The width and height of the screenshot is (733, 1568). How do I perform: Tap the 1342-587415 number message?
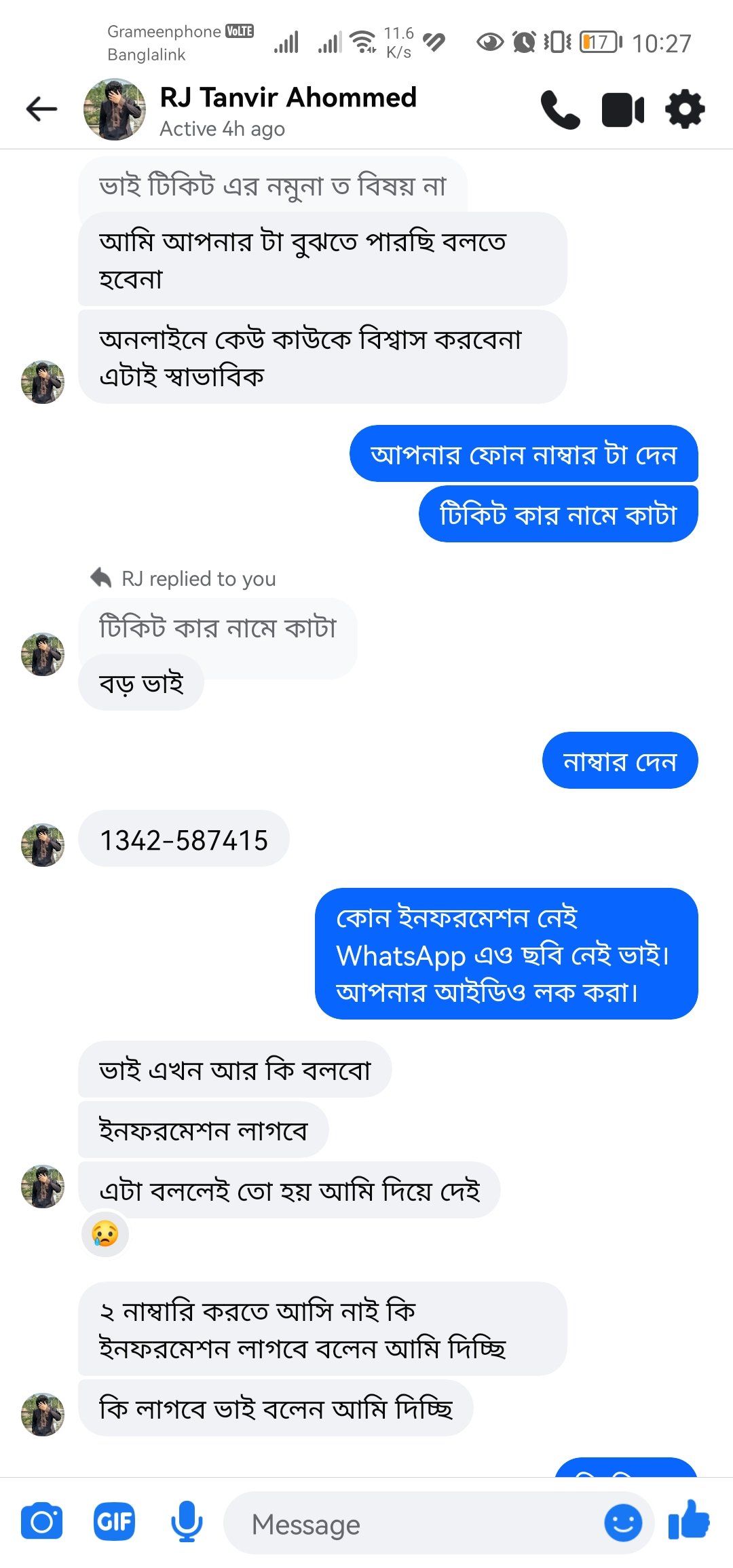[x=184, y=840]
